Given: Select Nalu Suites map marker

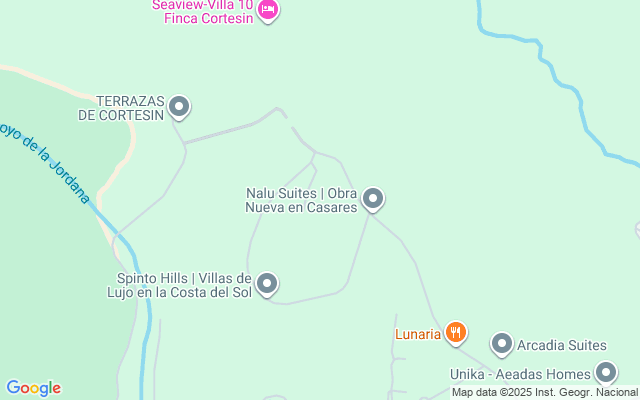Looking at the screenshot, I should click(x=373, y=199).
